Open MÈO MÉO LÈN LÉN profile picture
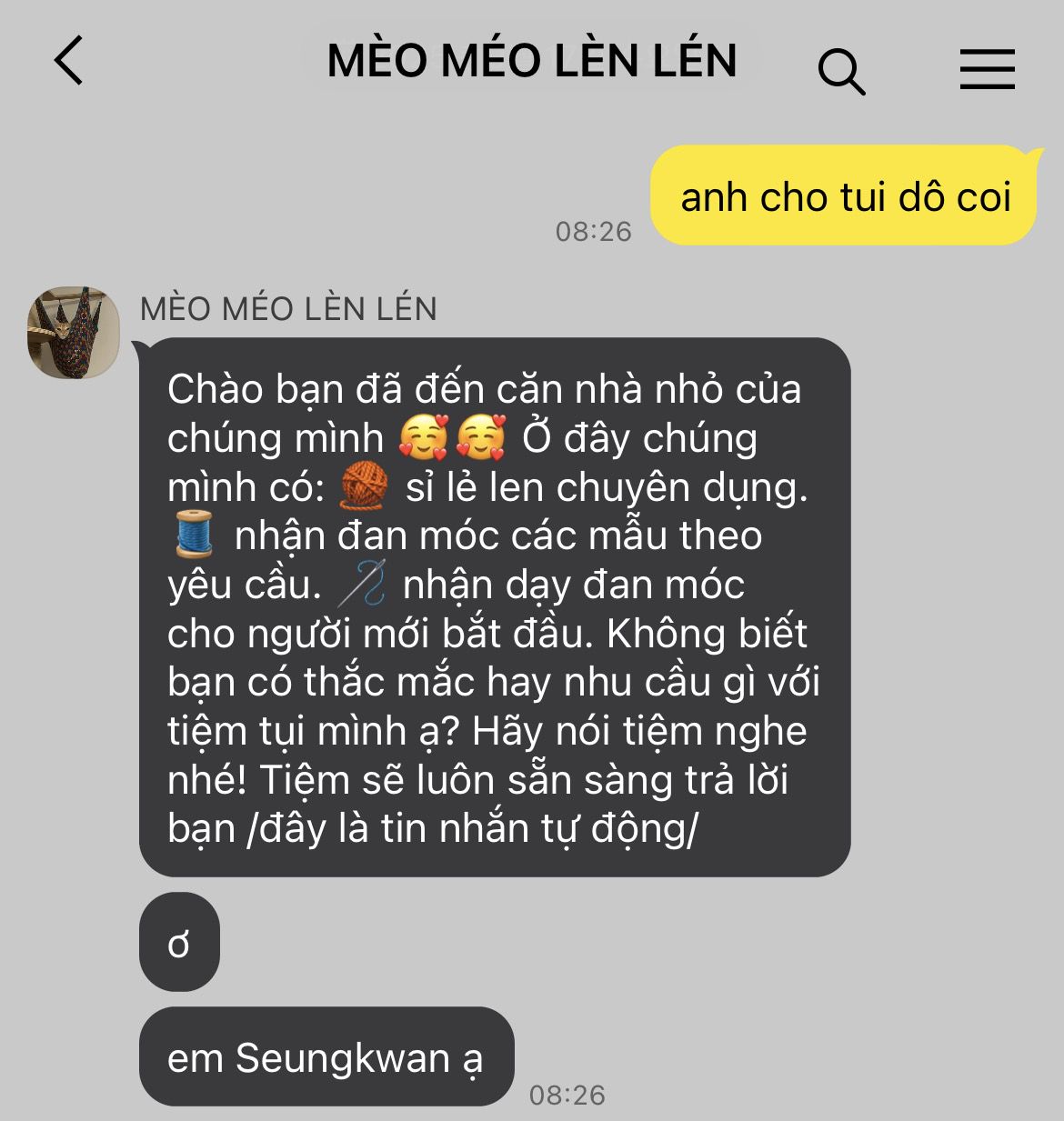 (75, 333)
